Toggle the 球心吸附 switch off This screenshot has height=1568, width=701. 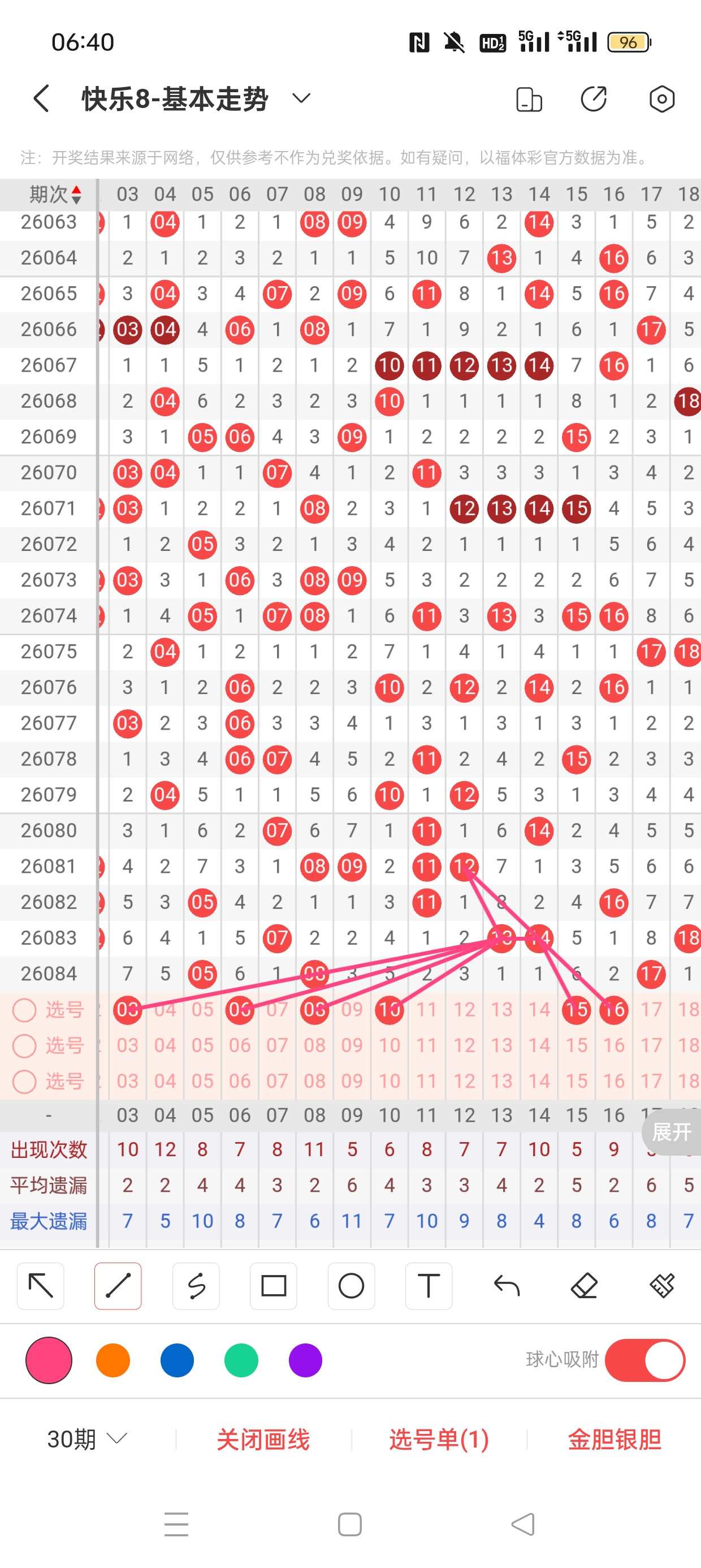pyautogui.click(x=645, y=1360)
